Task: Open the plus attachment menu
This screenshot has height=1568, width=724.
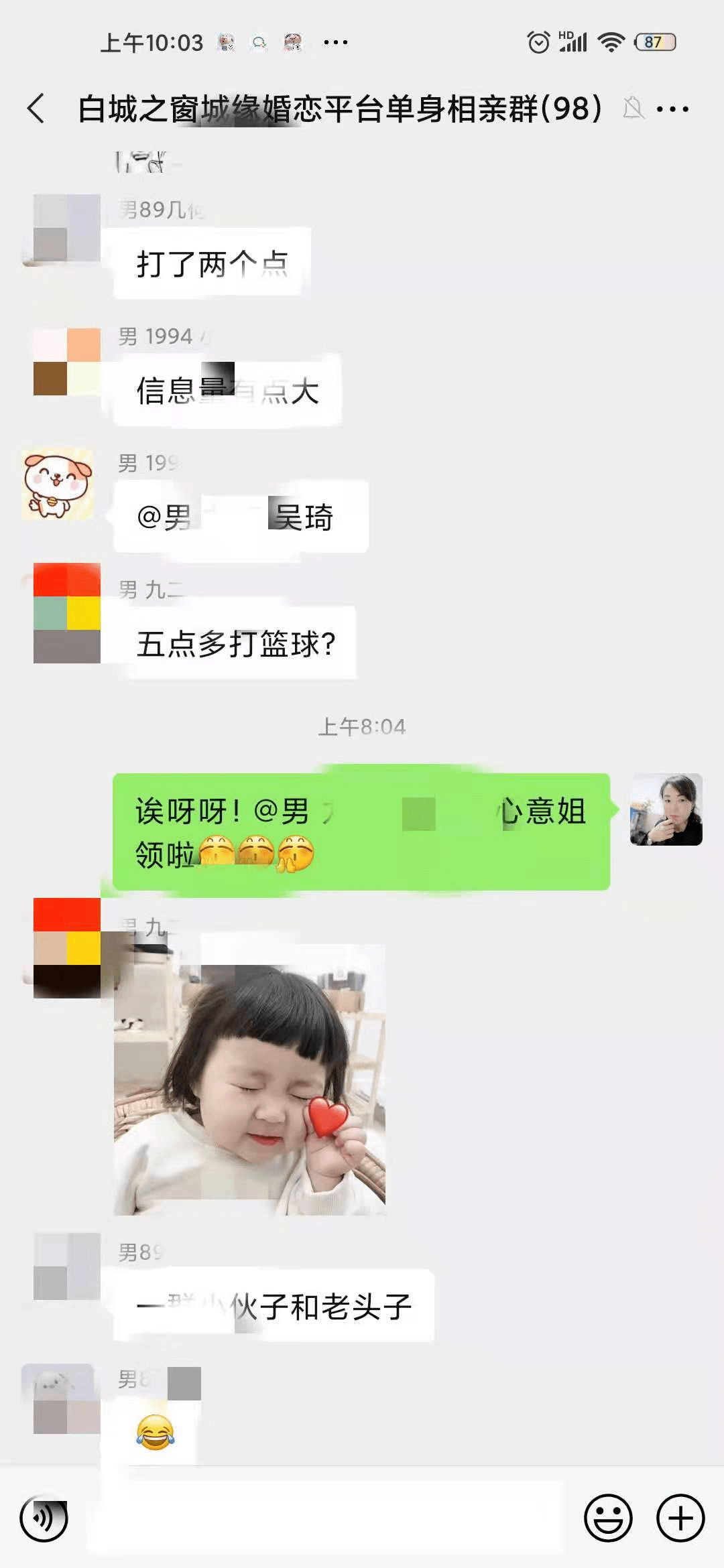Action: point(680,1518)
